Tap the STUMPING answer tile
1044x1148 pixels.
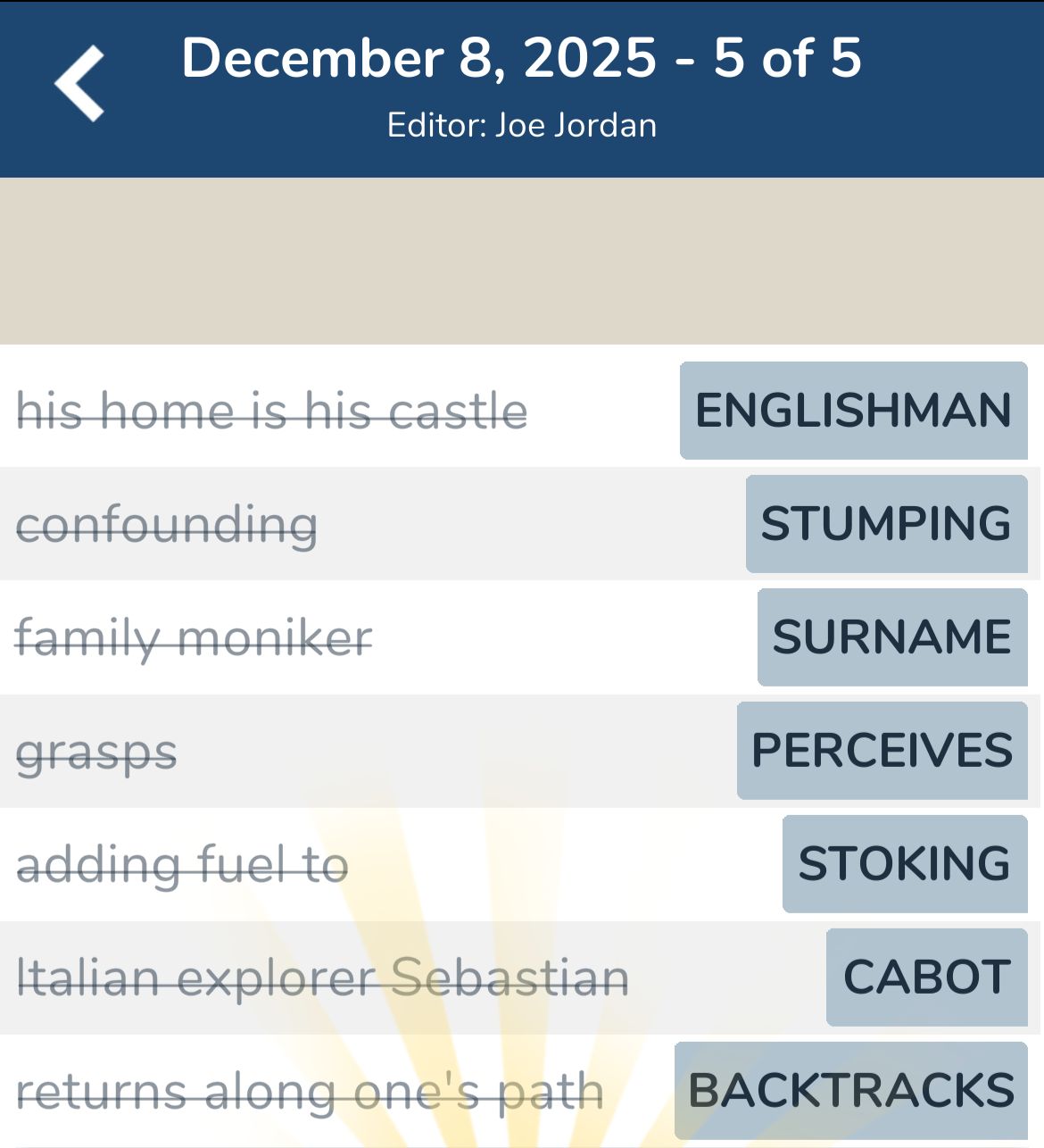886,524
